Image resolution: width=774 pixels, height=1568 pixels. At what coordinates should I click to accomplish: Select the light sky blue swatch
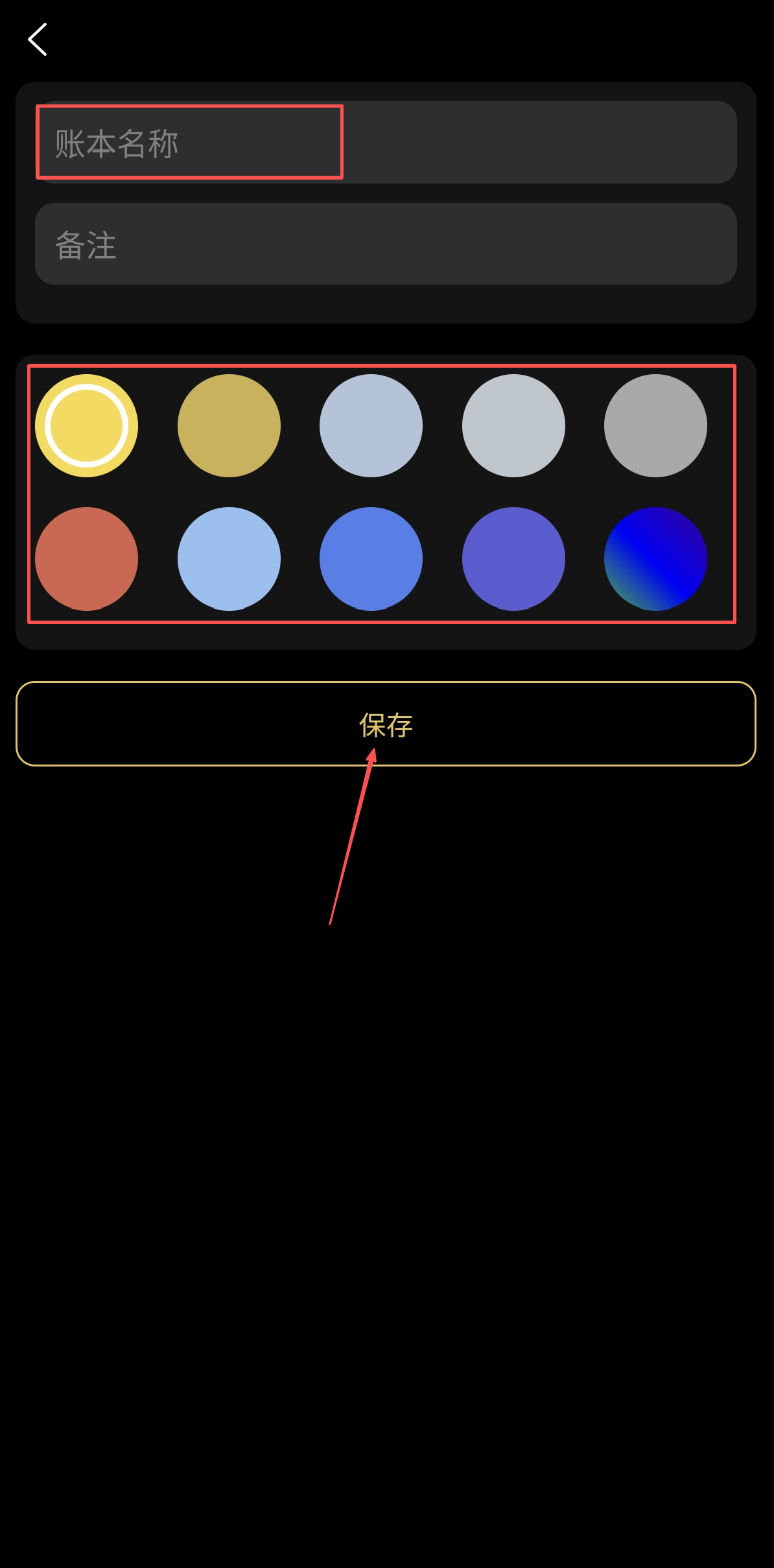229,558
